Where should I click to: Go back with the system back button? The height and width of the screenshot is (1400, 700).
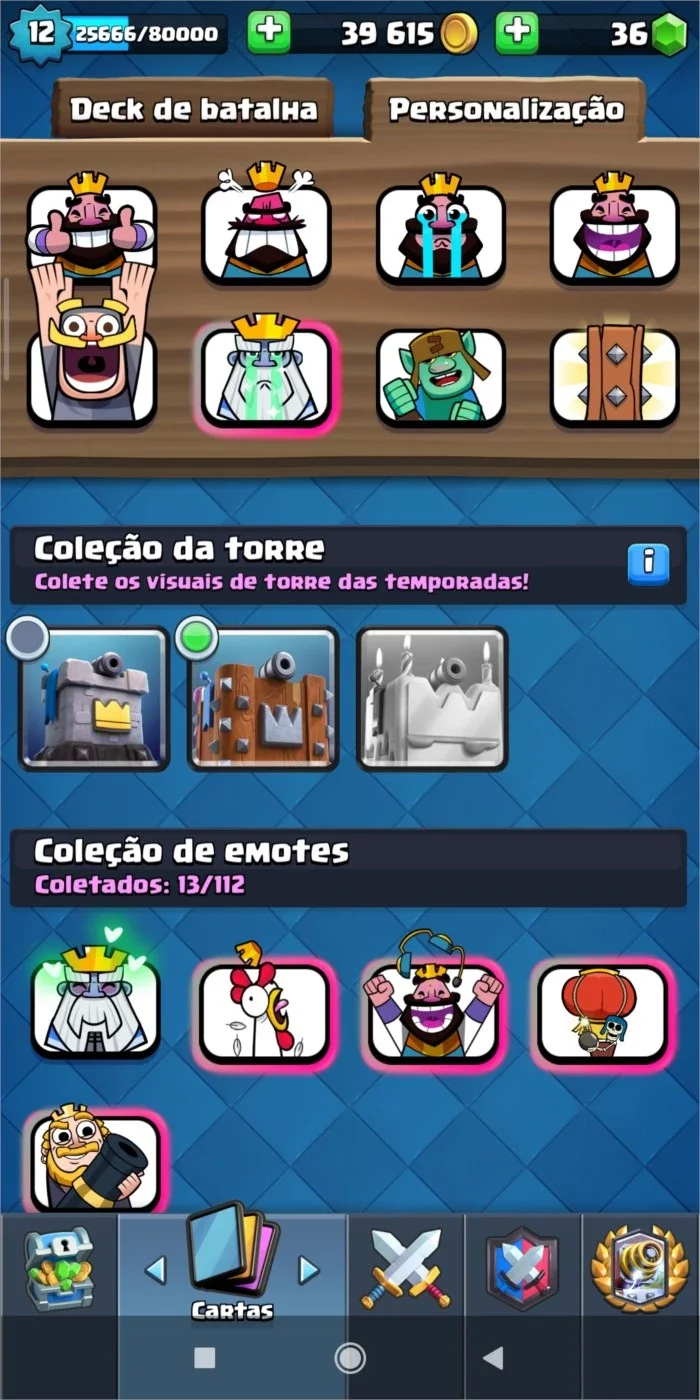pos(492,1357)
